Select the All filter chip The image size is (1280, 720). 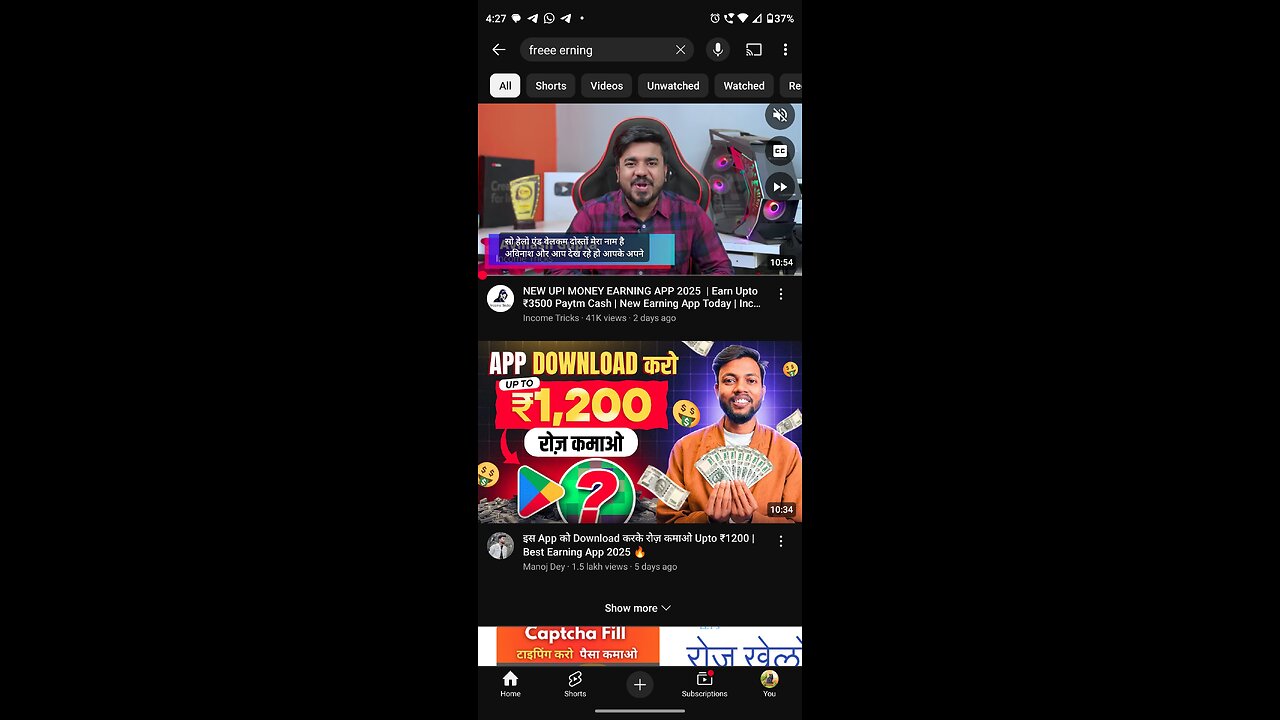[x=505, y=86]
